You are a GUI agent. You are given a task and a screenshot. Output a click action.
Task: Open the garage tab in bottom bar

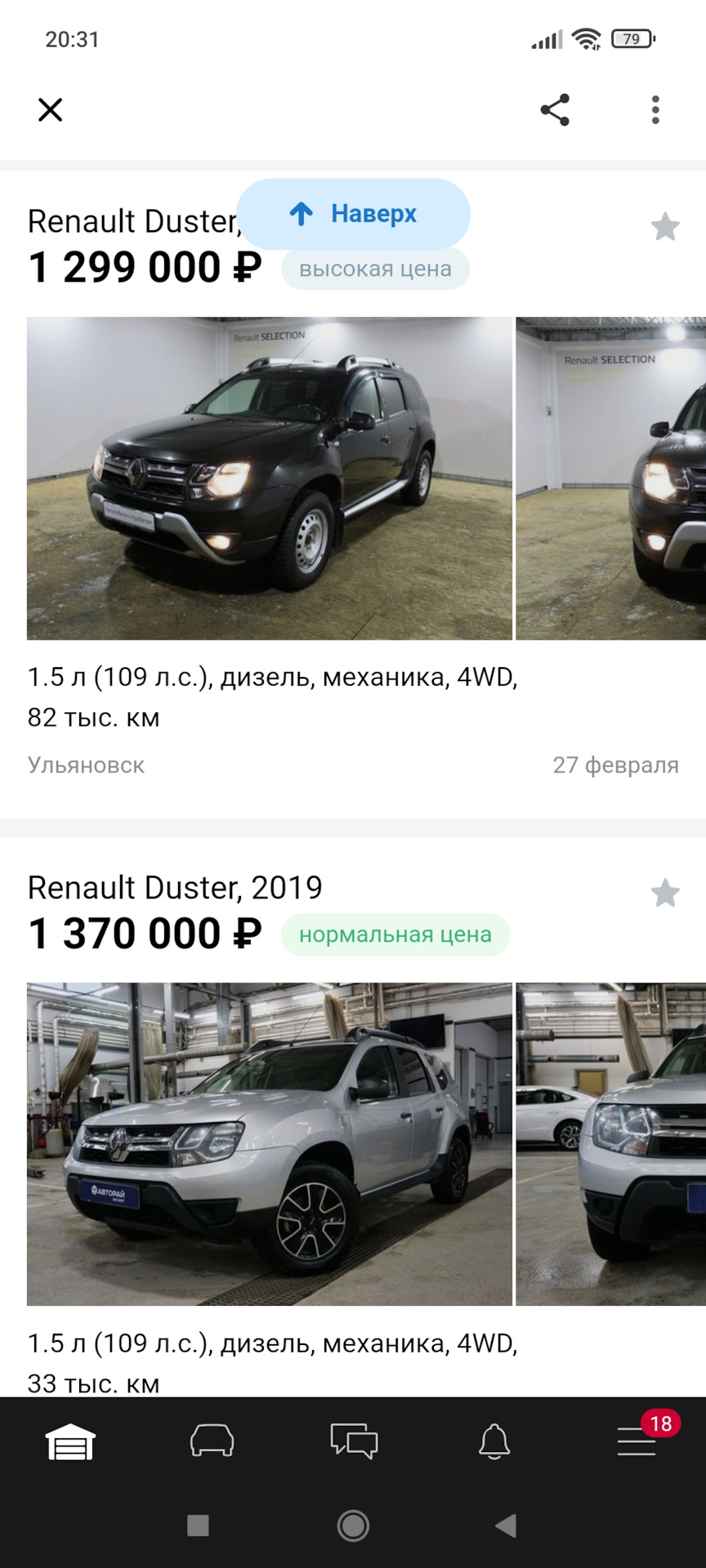pyautogui.click(x=70, y=1441)
